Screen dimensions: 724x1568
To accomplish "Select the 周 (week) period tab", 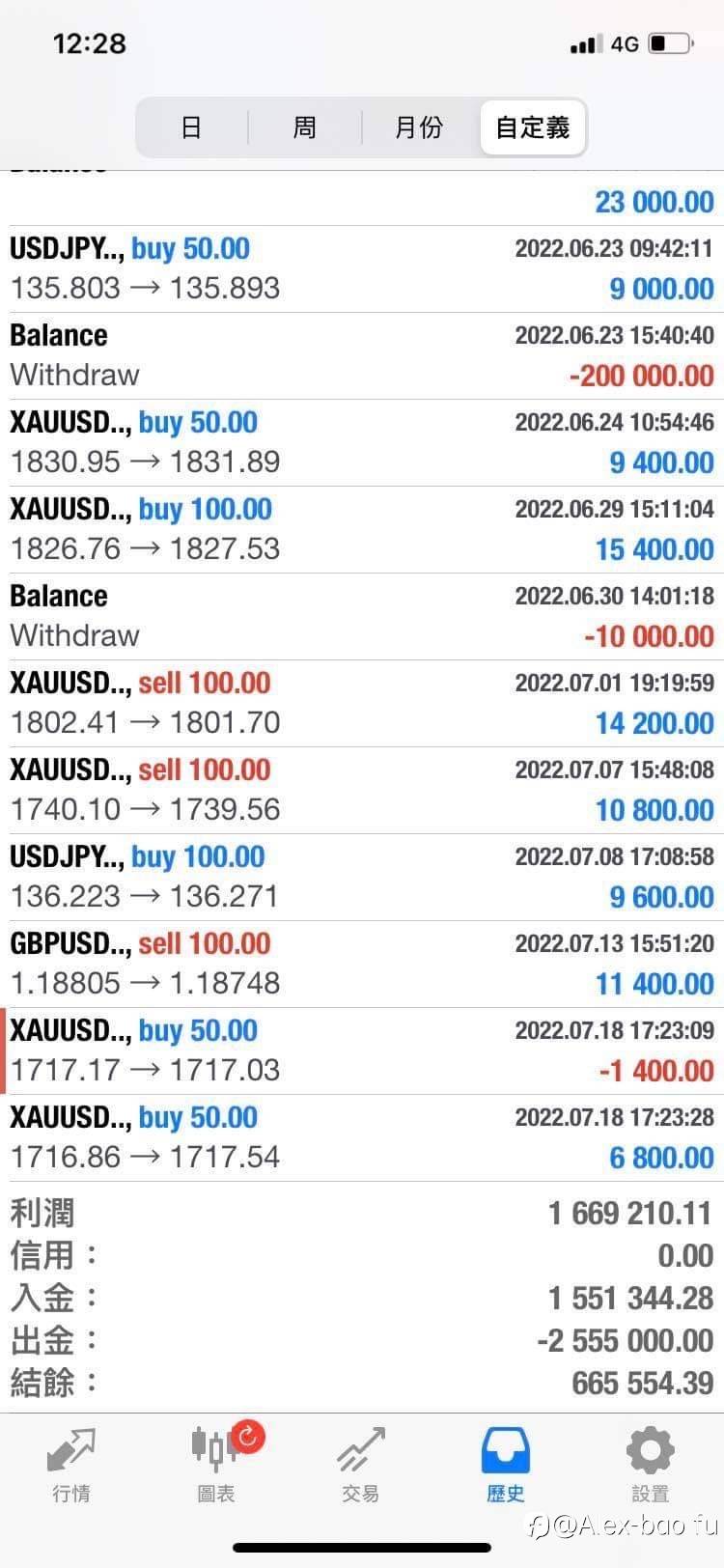I will [x=305, y=127].
